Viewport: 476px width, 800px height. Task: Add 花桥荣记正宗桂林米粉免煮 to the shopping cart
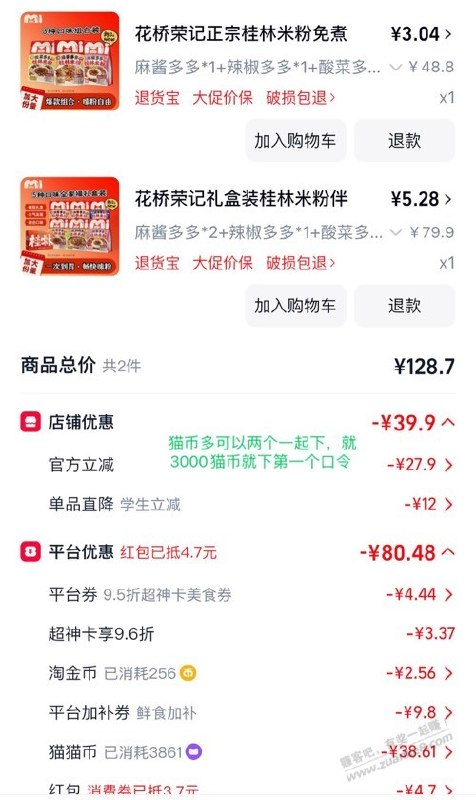(295, 140)
